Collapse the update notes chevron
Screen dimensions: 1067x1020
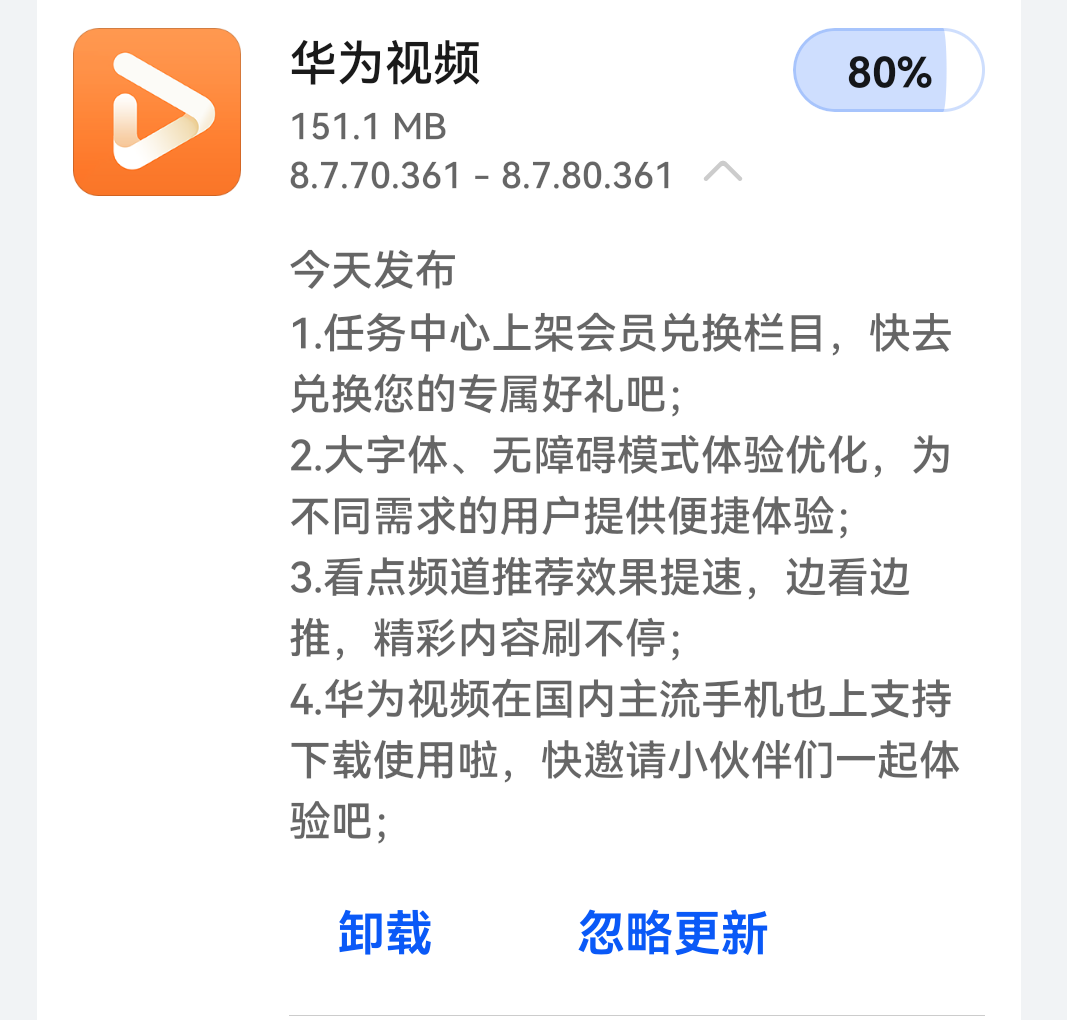[x=723, y=173]
